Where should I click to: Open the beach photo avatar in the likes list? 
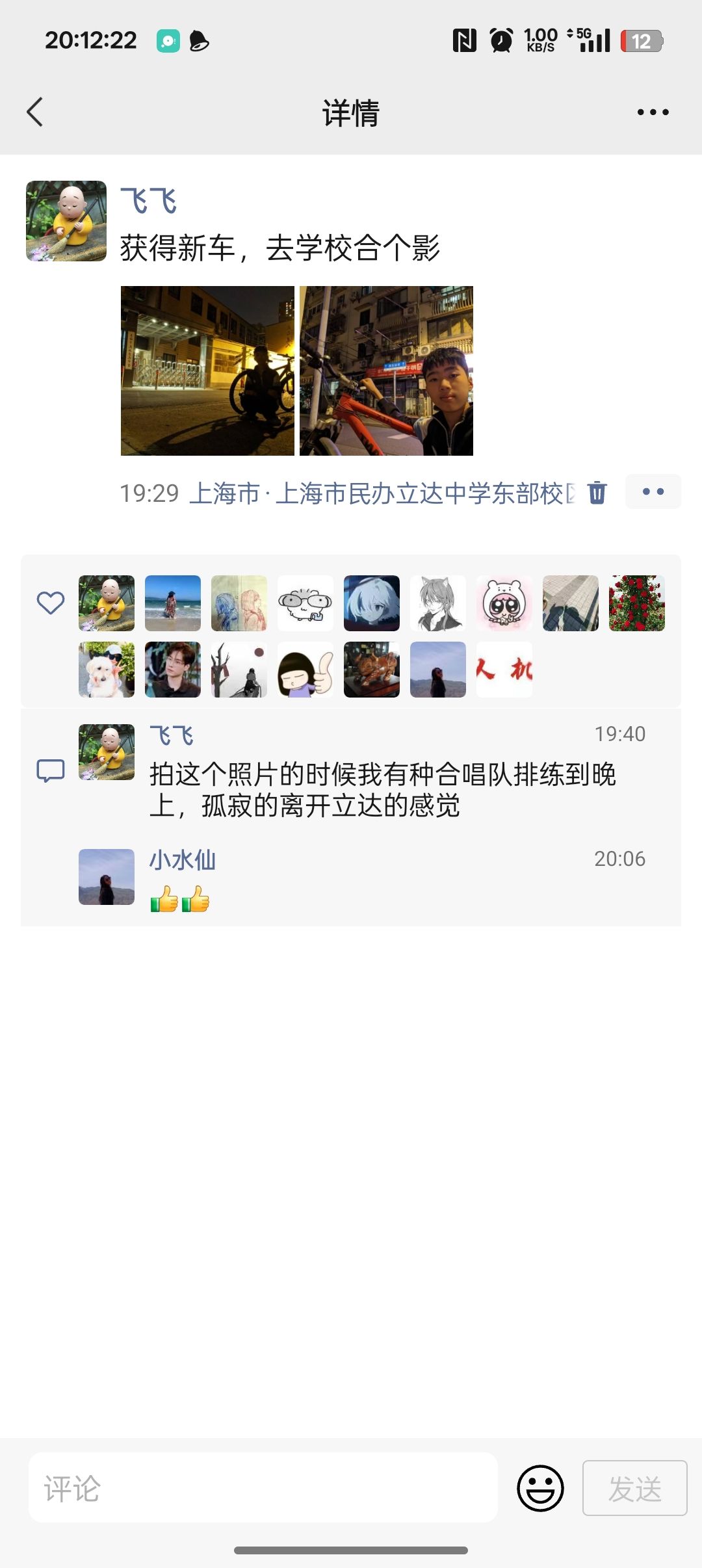point(173,603)
